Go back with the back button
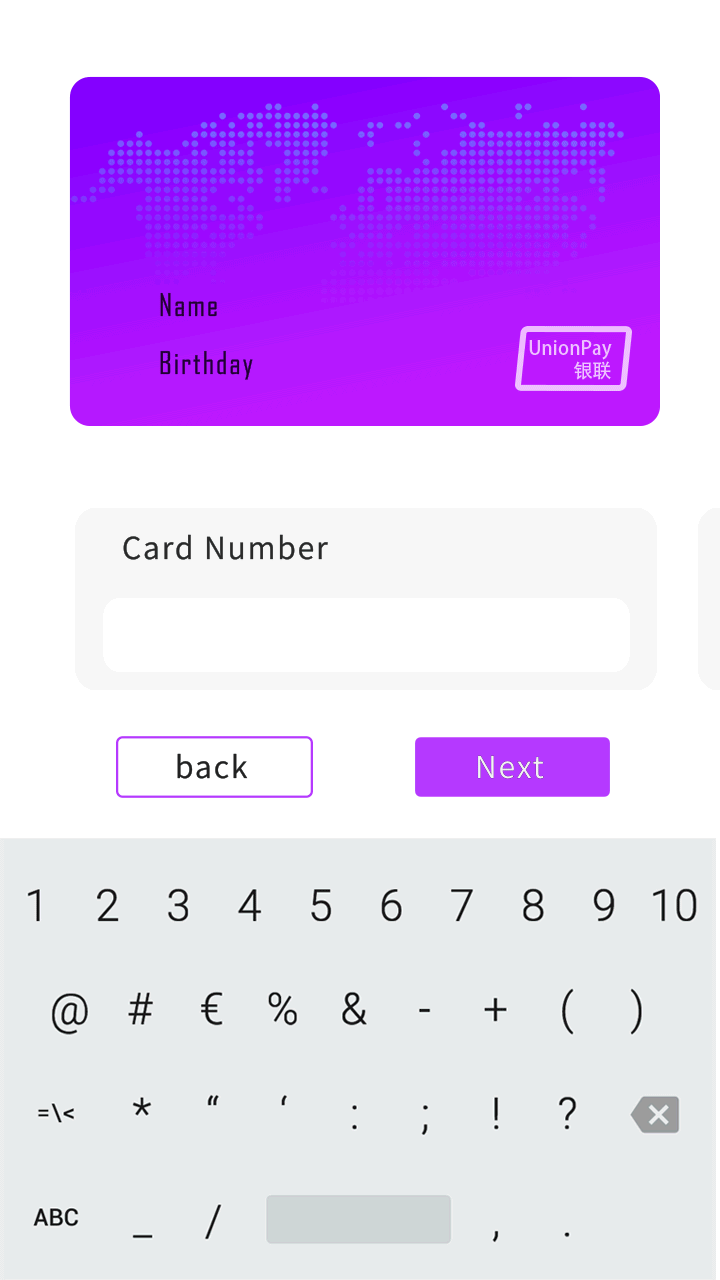 click(214, 767)
